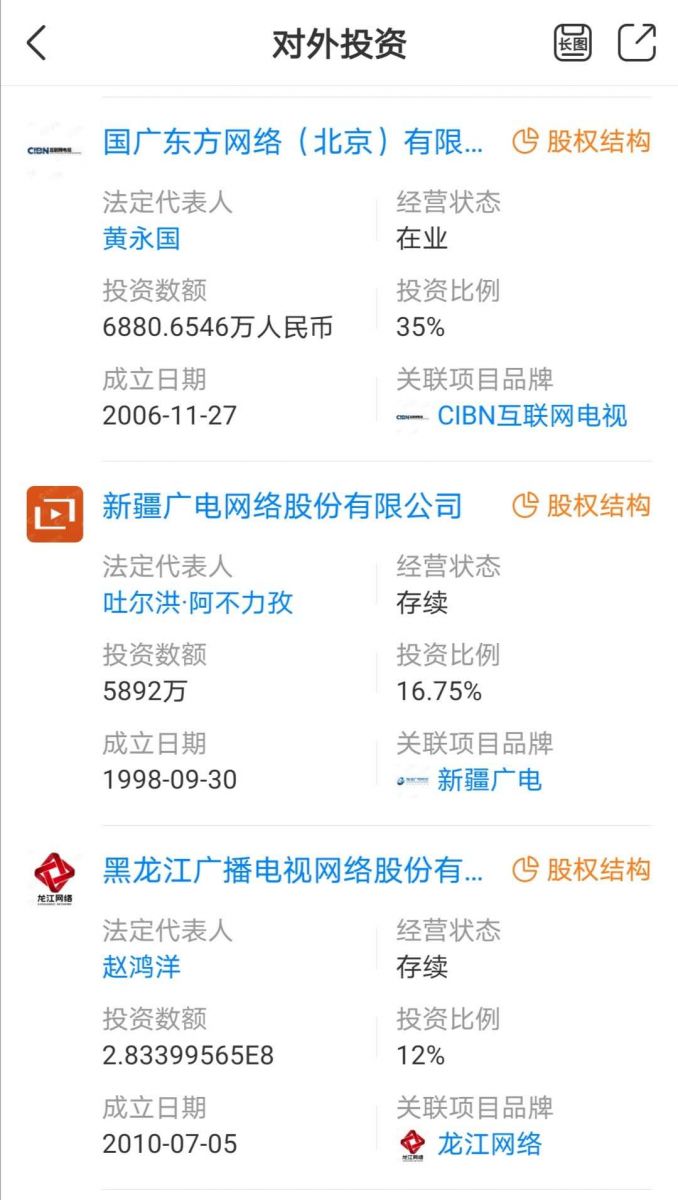Screen dimensions: 678x1200
Task: Go back with the top-left arrow
Action: [36, 43]
